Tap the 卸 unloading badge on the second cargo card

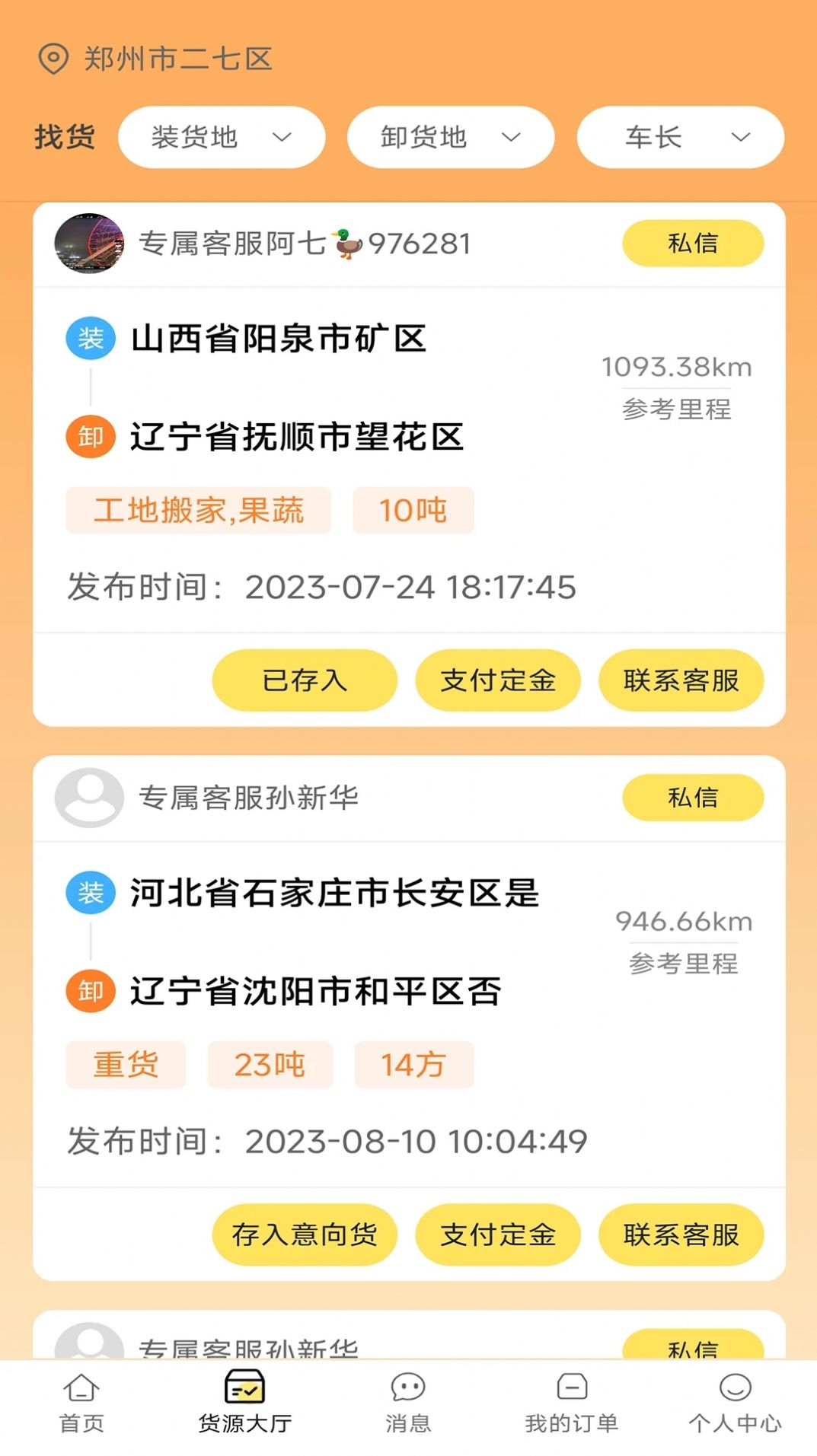(90, 991)
